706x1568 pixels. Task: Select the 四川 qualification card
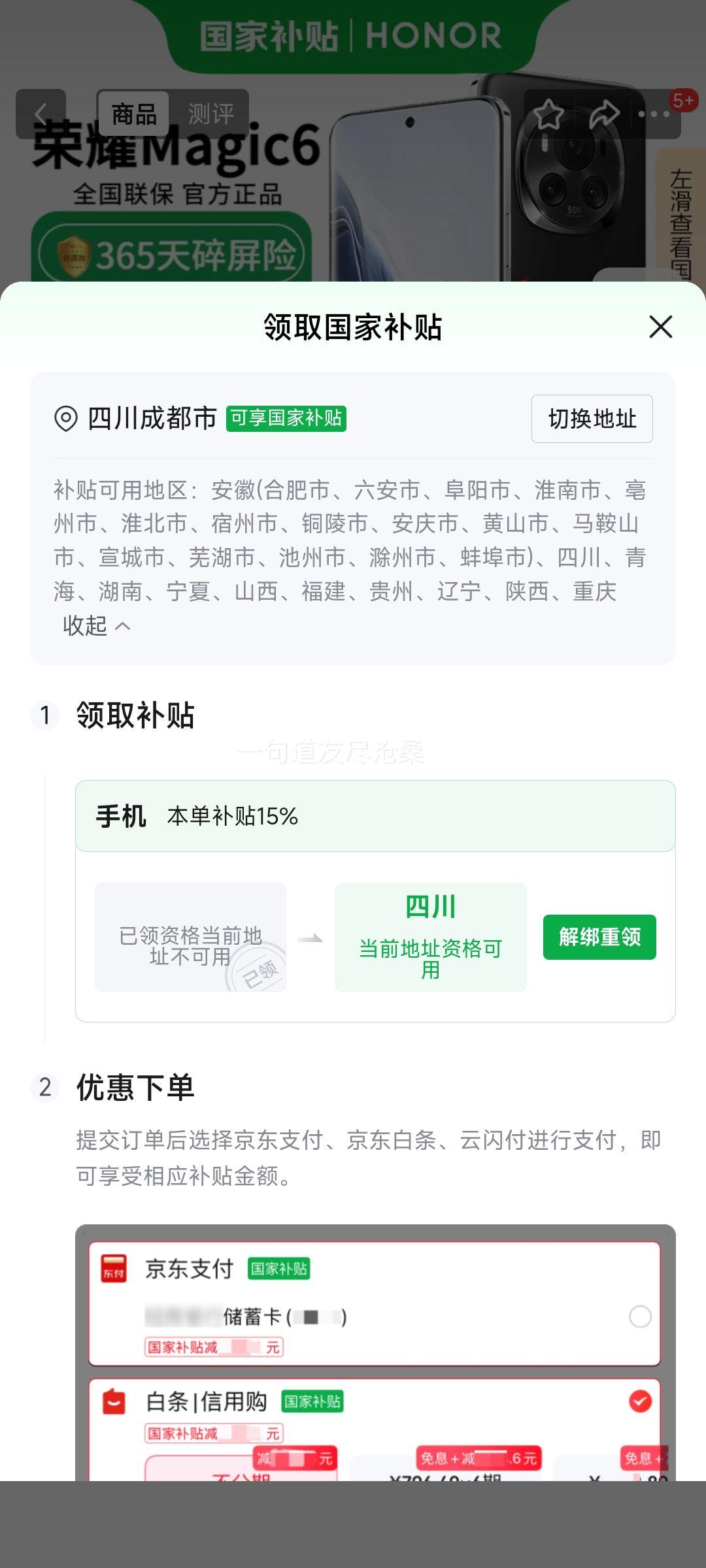pos(431,937)
